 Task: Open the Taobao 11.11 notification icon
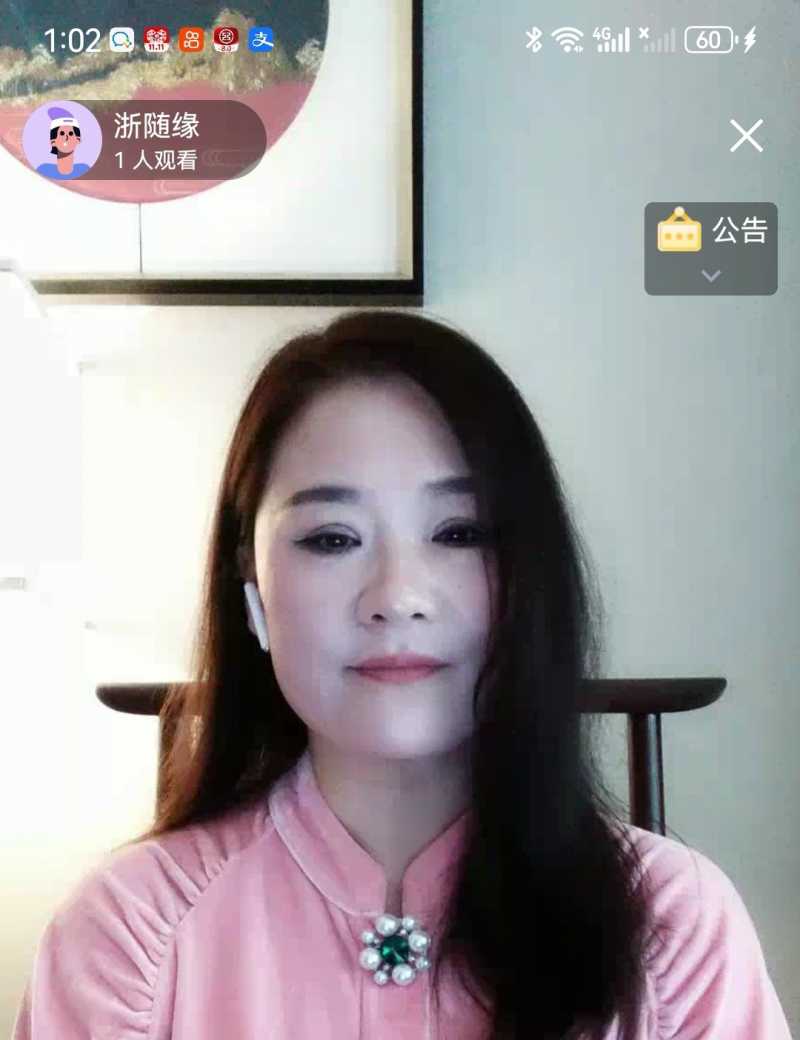(157, 38)
